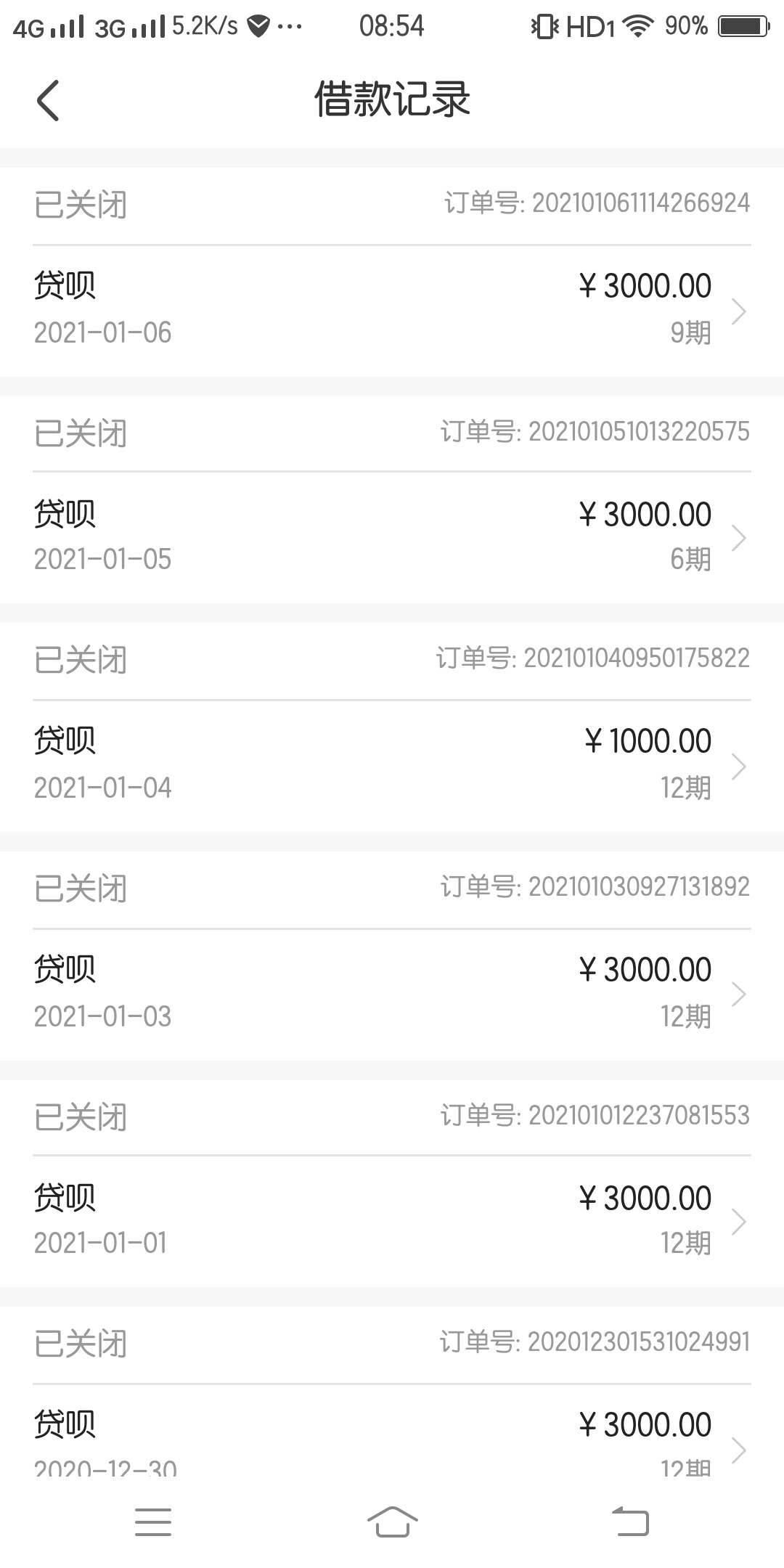This screenshot has height=1568, width=784.
Task: Tap the system home button
Action: click(x=392, y=1522)
